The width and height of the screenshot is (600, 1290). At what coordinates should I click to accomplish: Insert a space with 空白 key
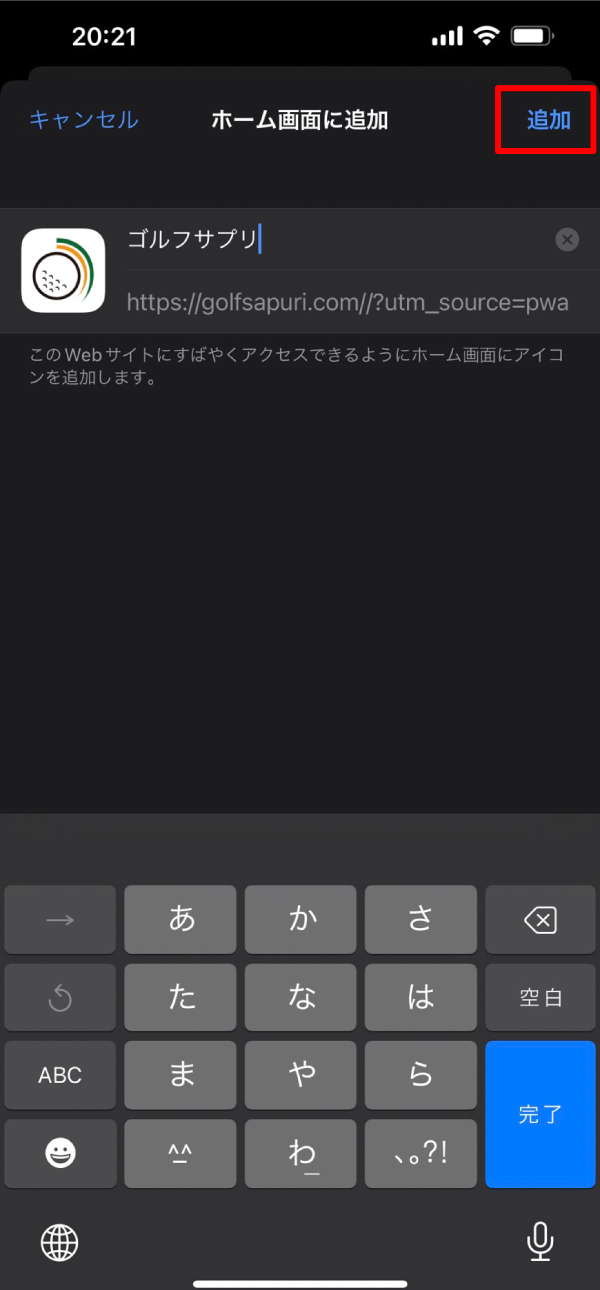click(541, 998)
